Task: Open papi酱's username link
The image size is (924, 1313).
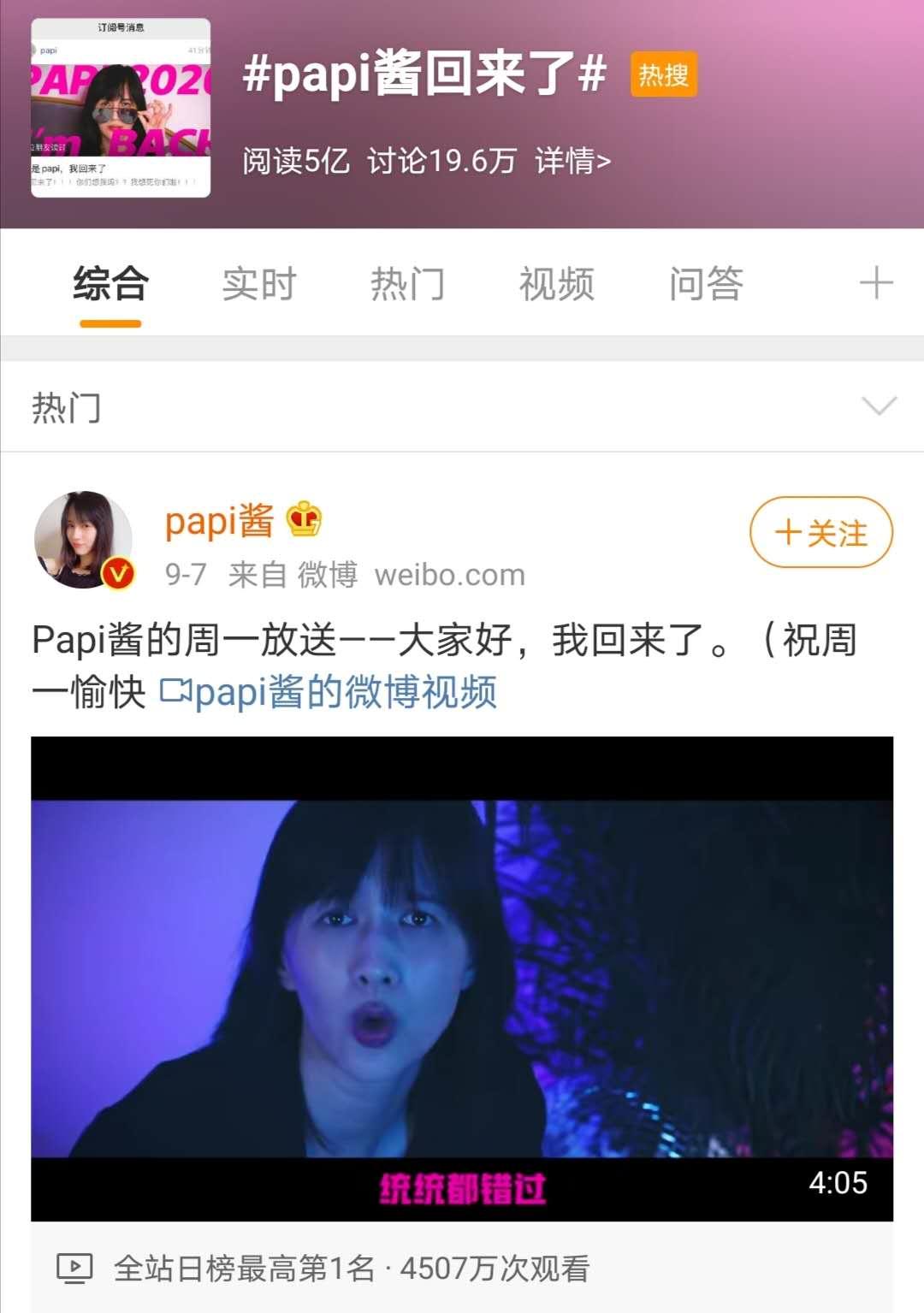Action: (219, 520)
